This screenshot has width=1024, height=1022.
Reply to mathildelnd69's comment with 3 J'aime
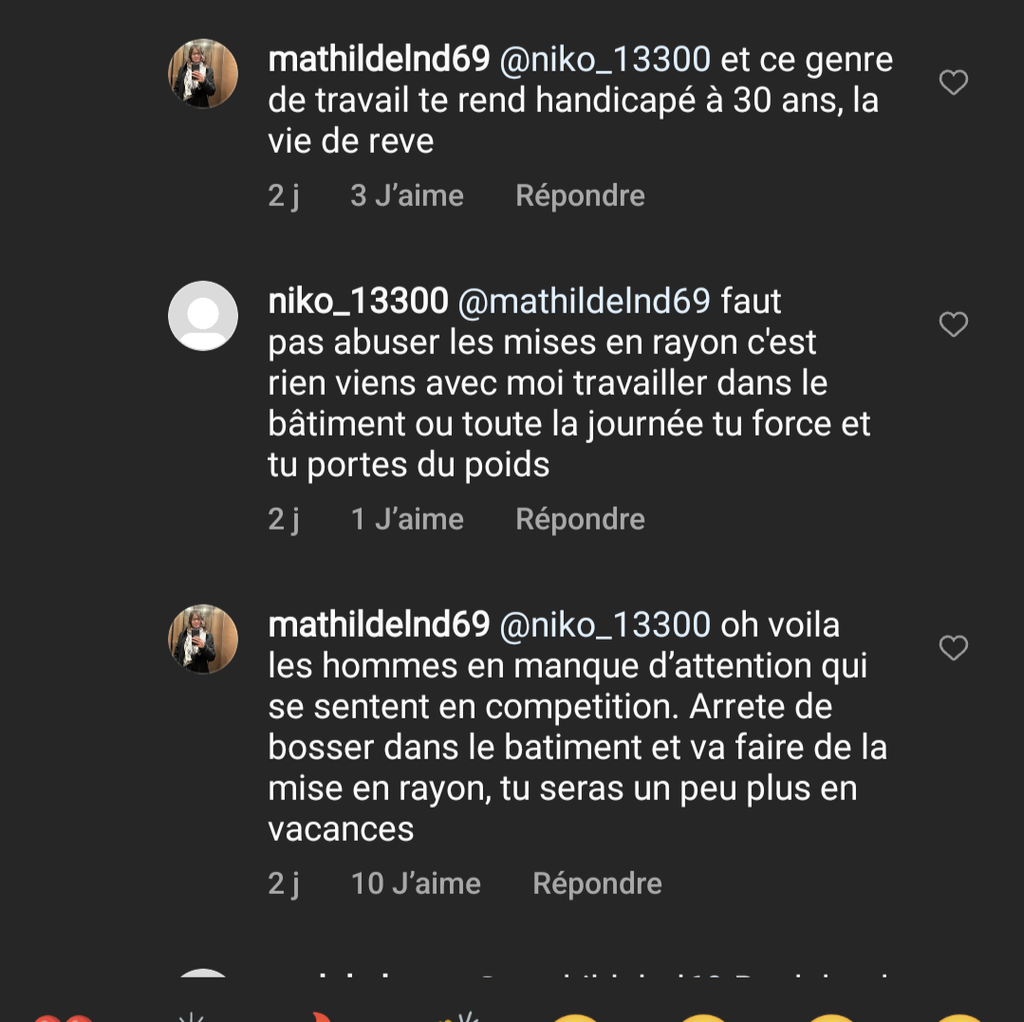click(x=579, y=196)
